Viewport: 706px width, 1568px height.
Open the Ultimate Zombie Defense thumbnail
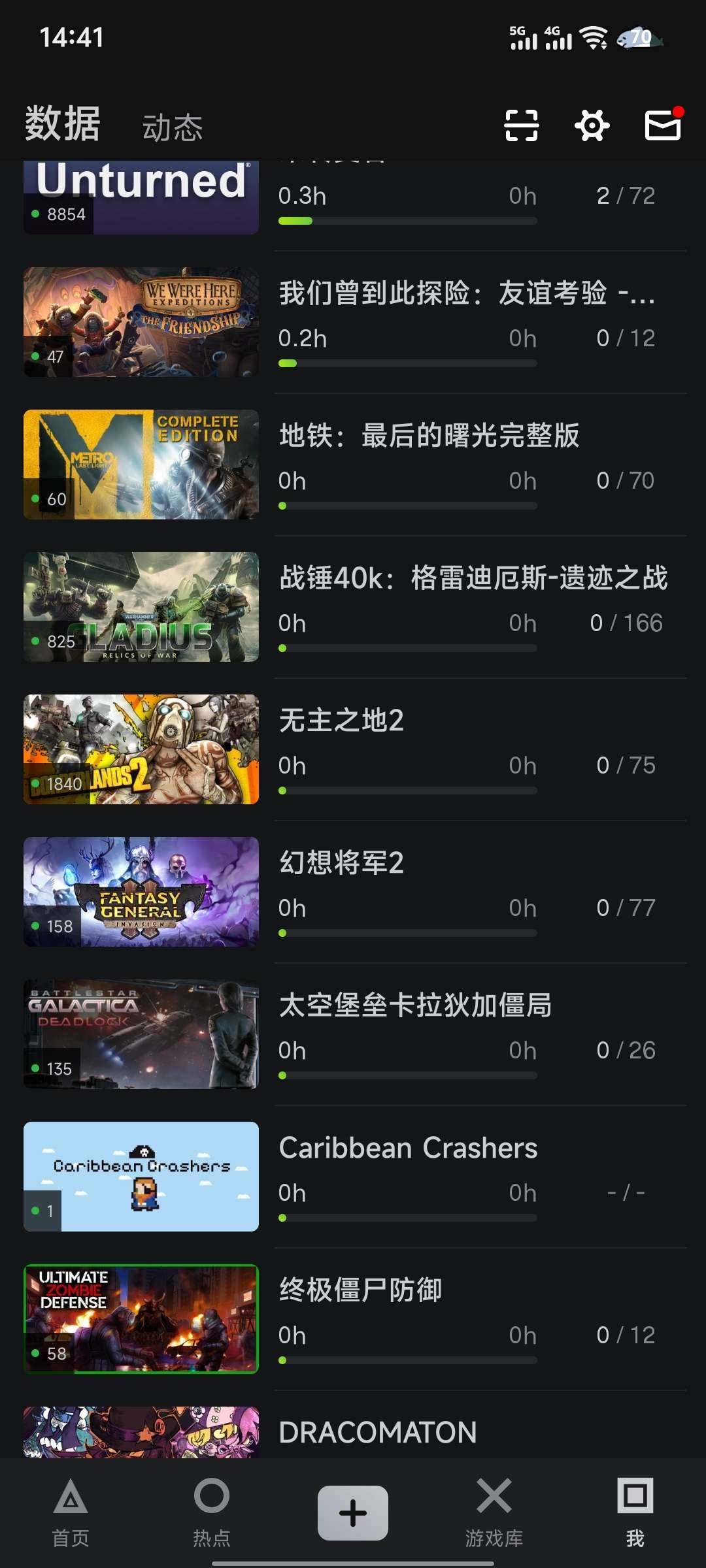tap(140, 1316)
